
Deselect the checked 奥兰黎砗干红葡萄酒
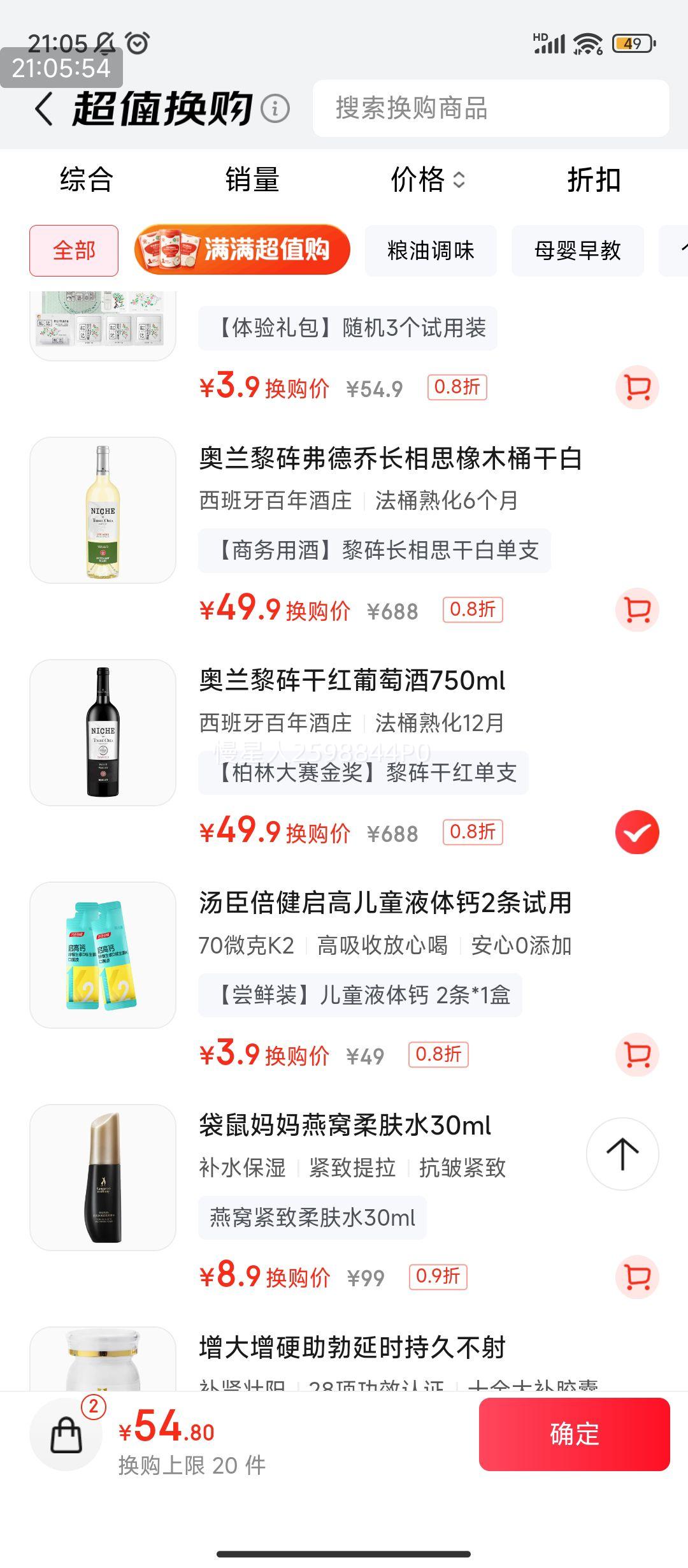click(637, 831)
